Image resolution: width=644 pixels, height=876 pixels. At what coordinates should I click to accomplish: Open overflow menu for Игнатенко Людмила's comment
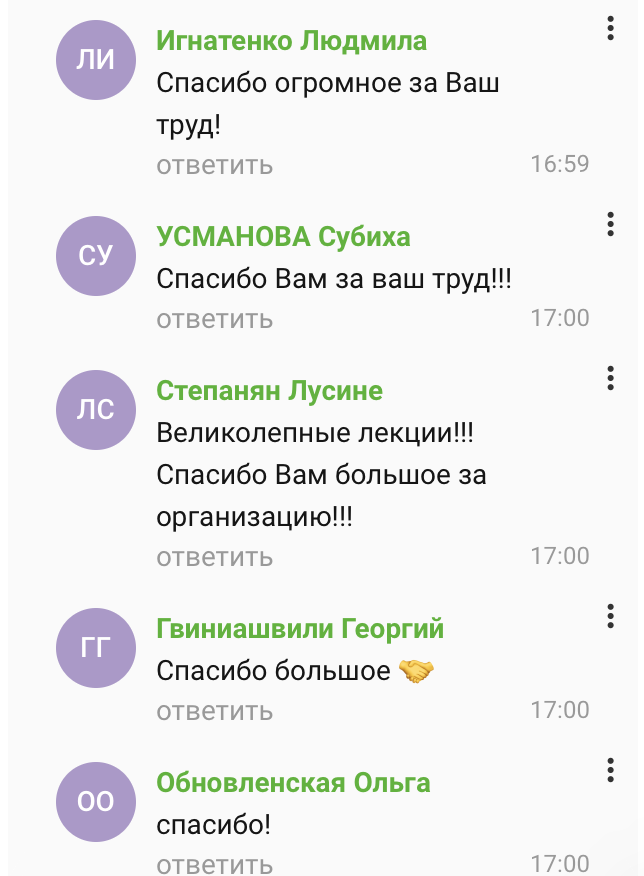click(x=609, y=28)
